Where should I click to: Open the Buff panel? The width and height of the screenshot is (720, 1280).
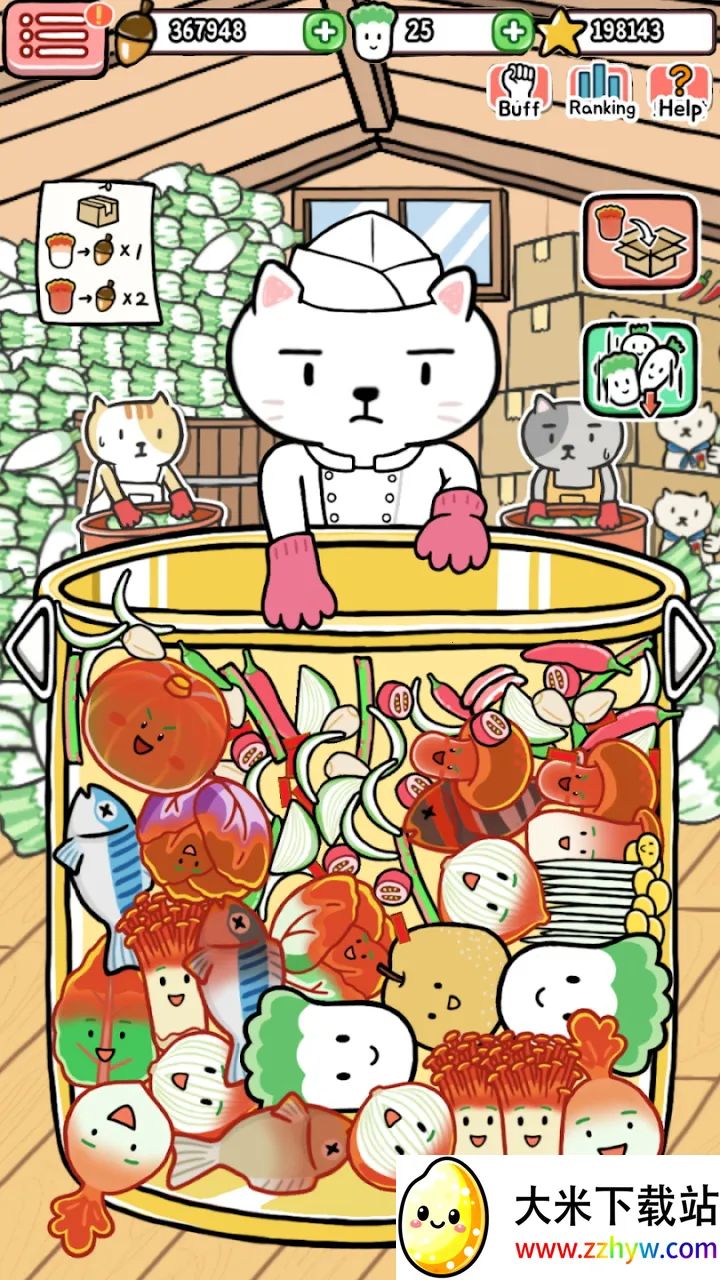pos(519,91)
